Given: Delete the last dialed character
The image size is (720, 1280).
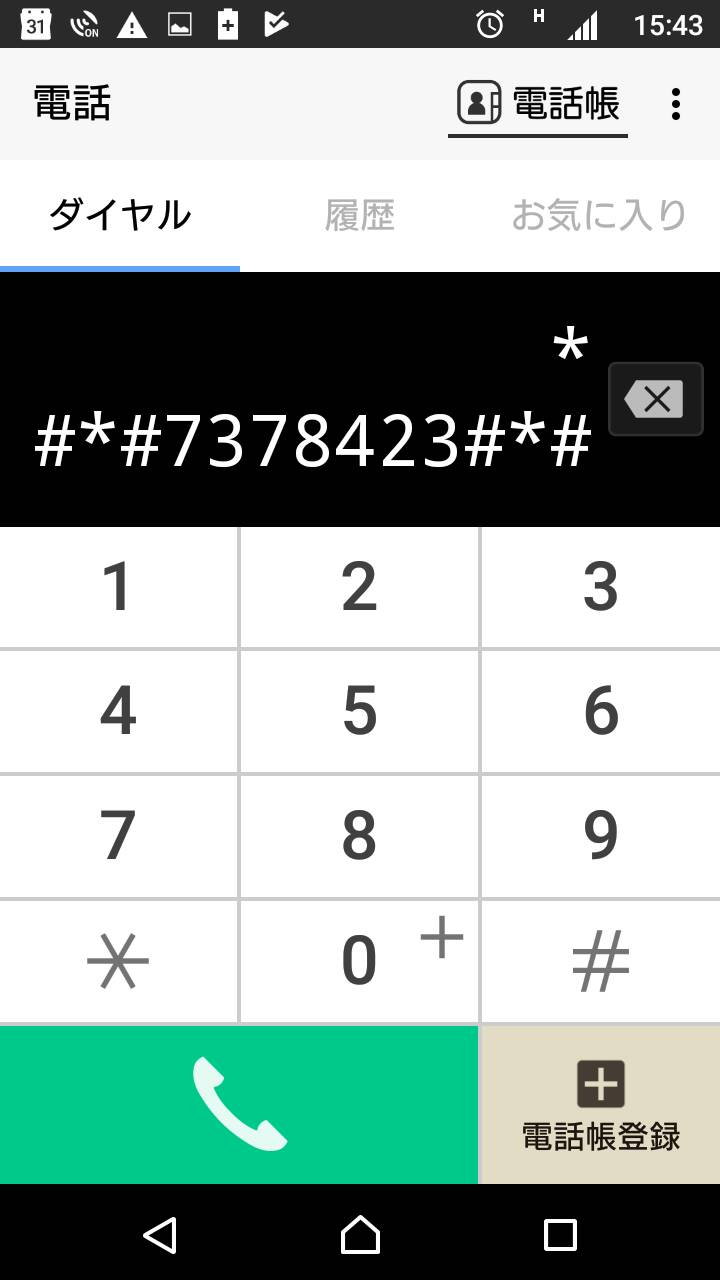Looking at the screenshot, I should click(x=656, y=399).
